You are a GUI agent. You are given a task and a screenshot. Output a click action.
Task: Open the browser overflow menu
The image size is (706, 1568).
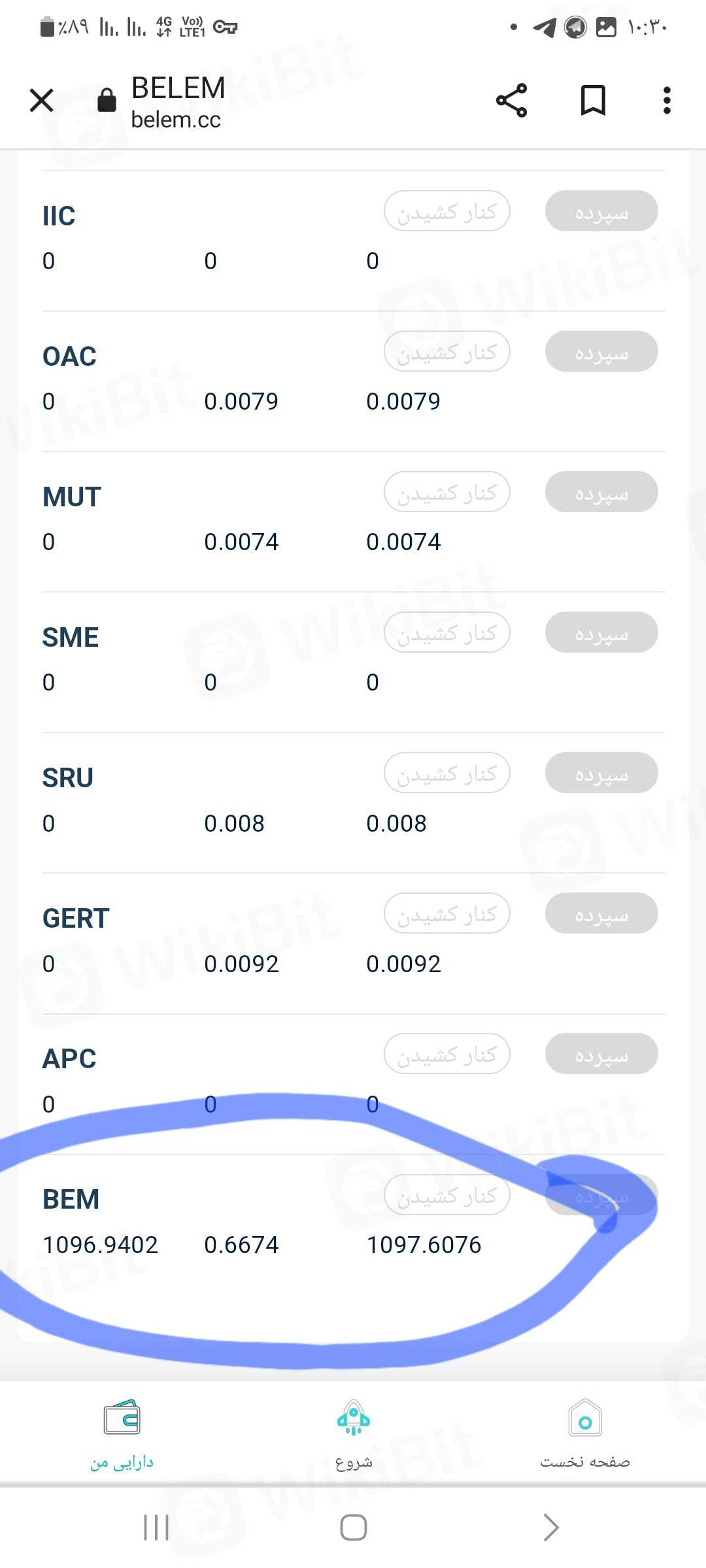(666, 101)
